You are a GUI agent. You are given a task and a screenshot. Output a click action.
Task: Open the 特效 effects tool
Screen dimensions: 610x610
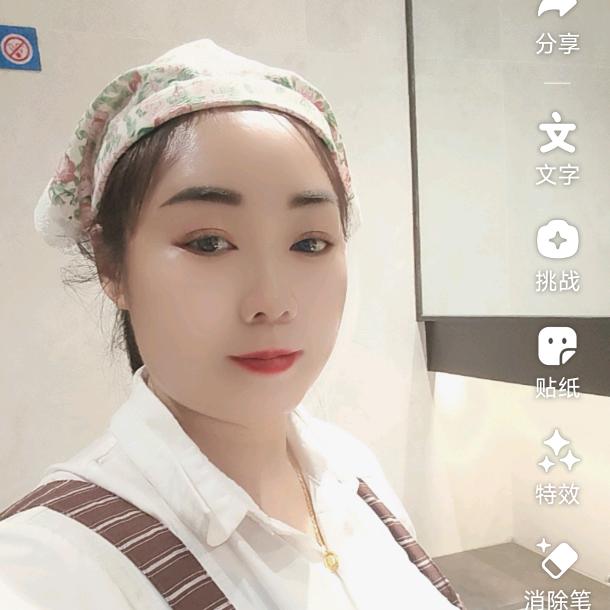[x=558, y=466]
